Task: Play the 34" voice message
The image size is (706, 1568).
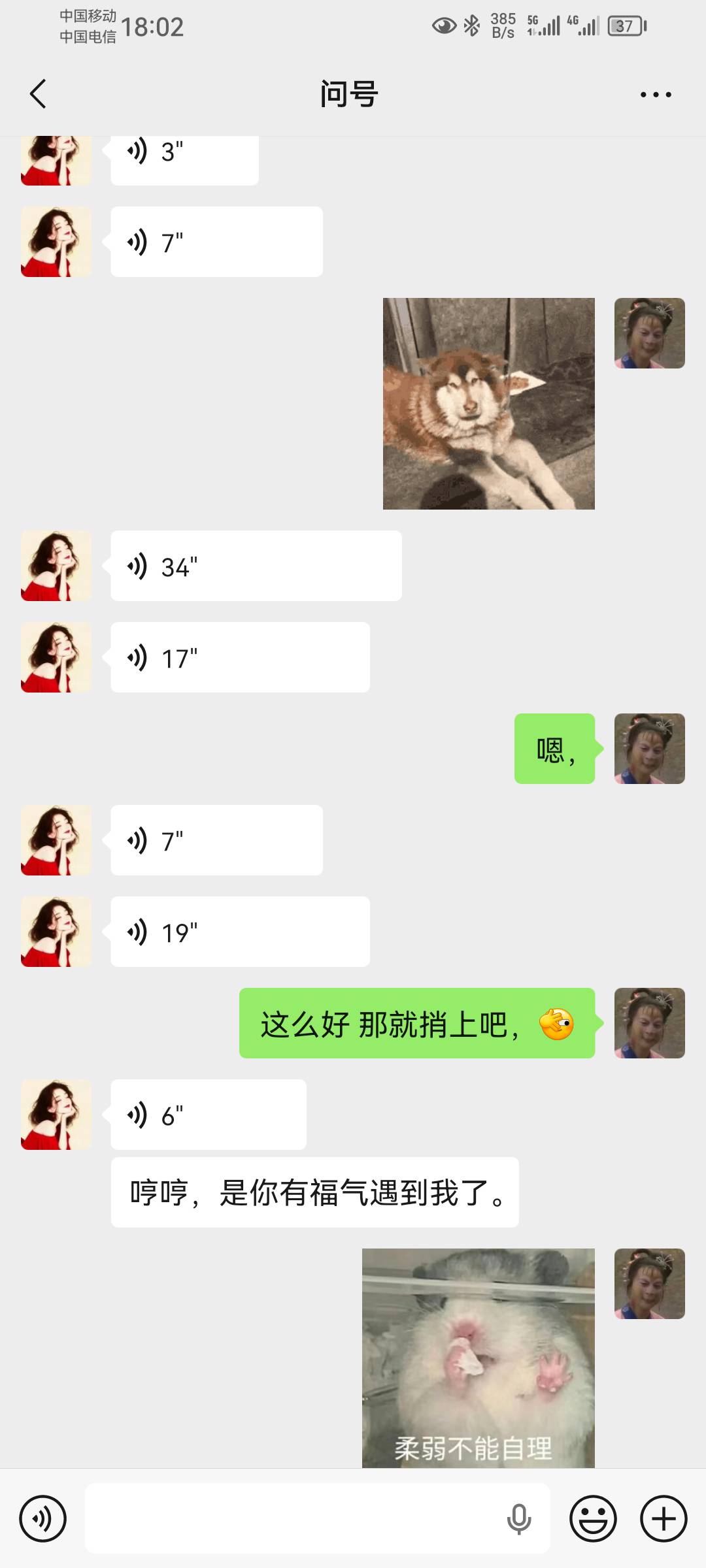Action: coord(256,566)
